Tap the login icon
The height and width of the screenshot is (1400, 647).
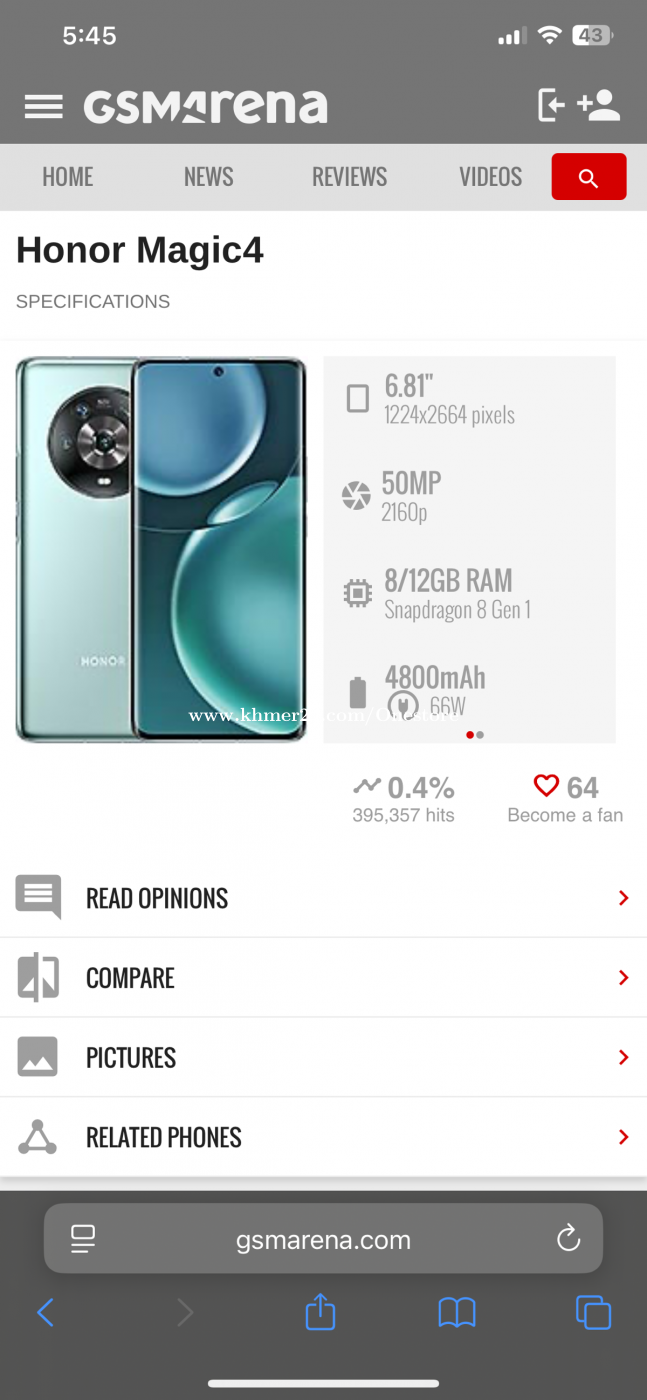pyautogui.click(x=551, y=105)
